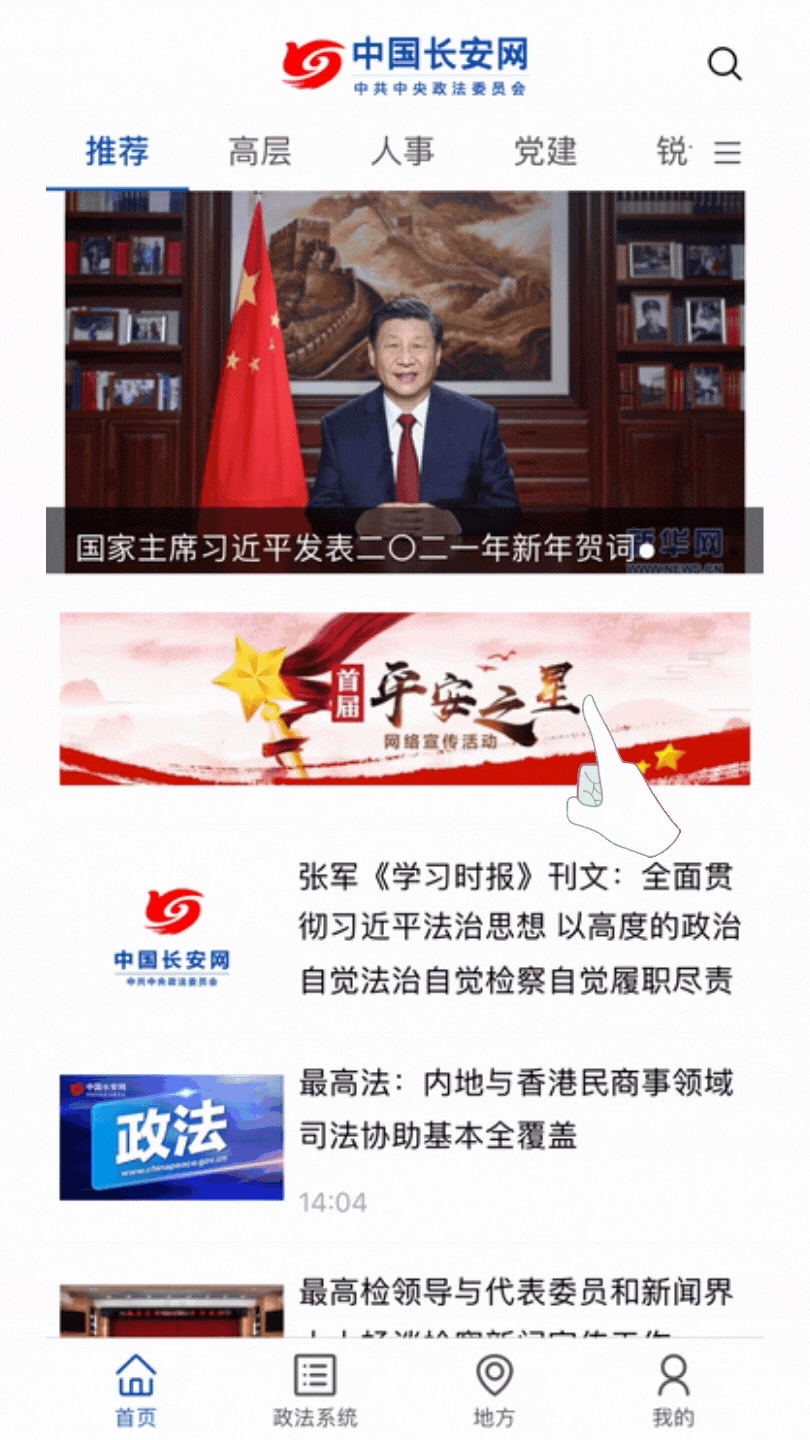Open the 张军《学习时报》刊文 article
The image size is (810, 1440).
click(518, 928)
